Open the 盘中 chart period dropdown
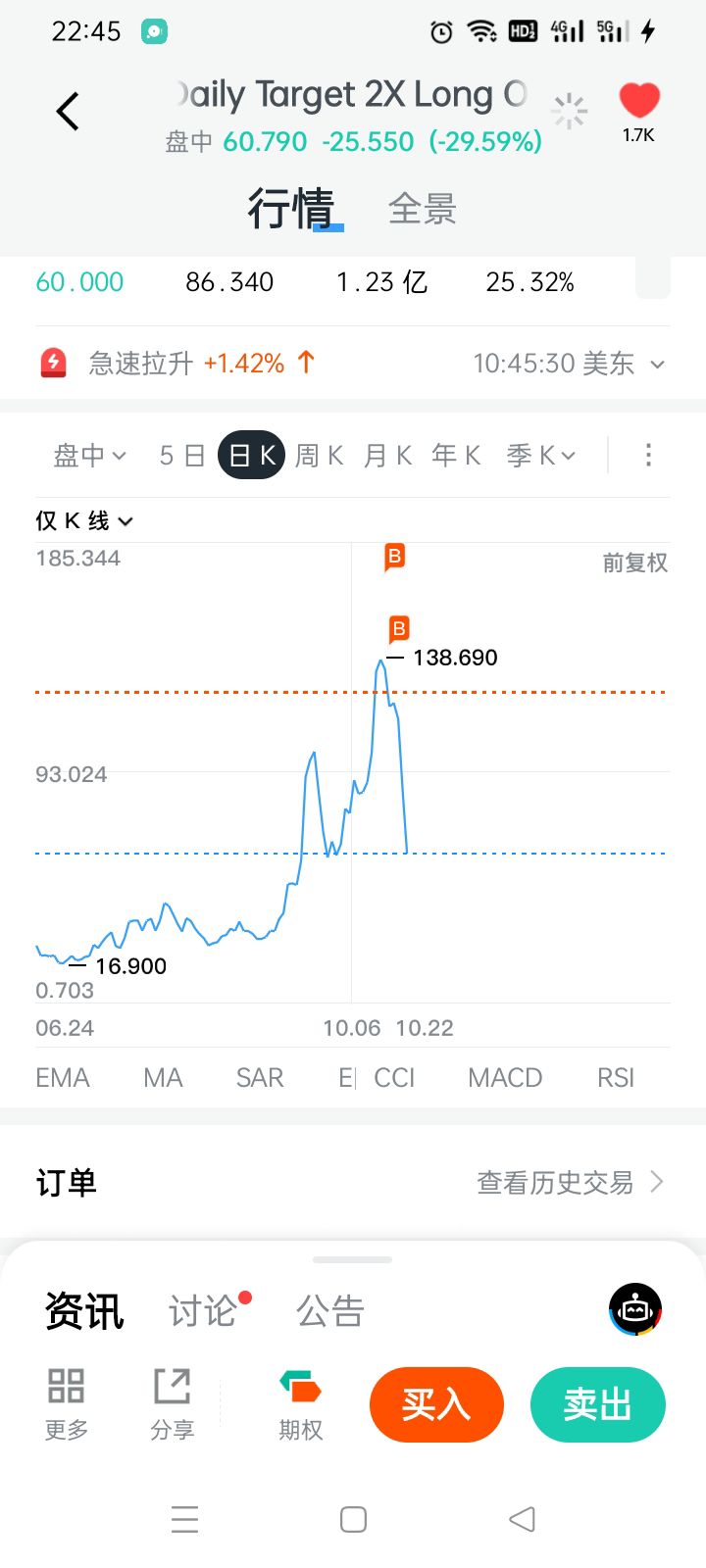The image size is (706, 1568). pyautogui.click(x=89, y=456)
